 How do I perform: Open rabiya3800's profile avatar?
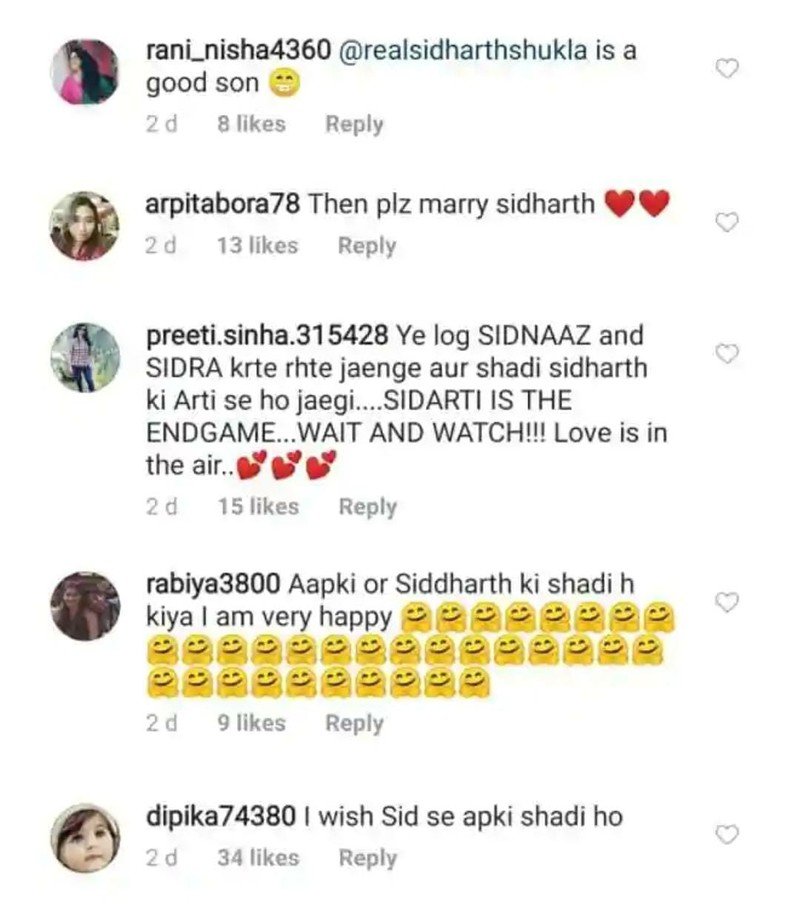85,606
